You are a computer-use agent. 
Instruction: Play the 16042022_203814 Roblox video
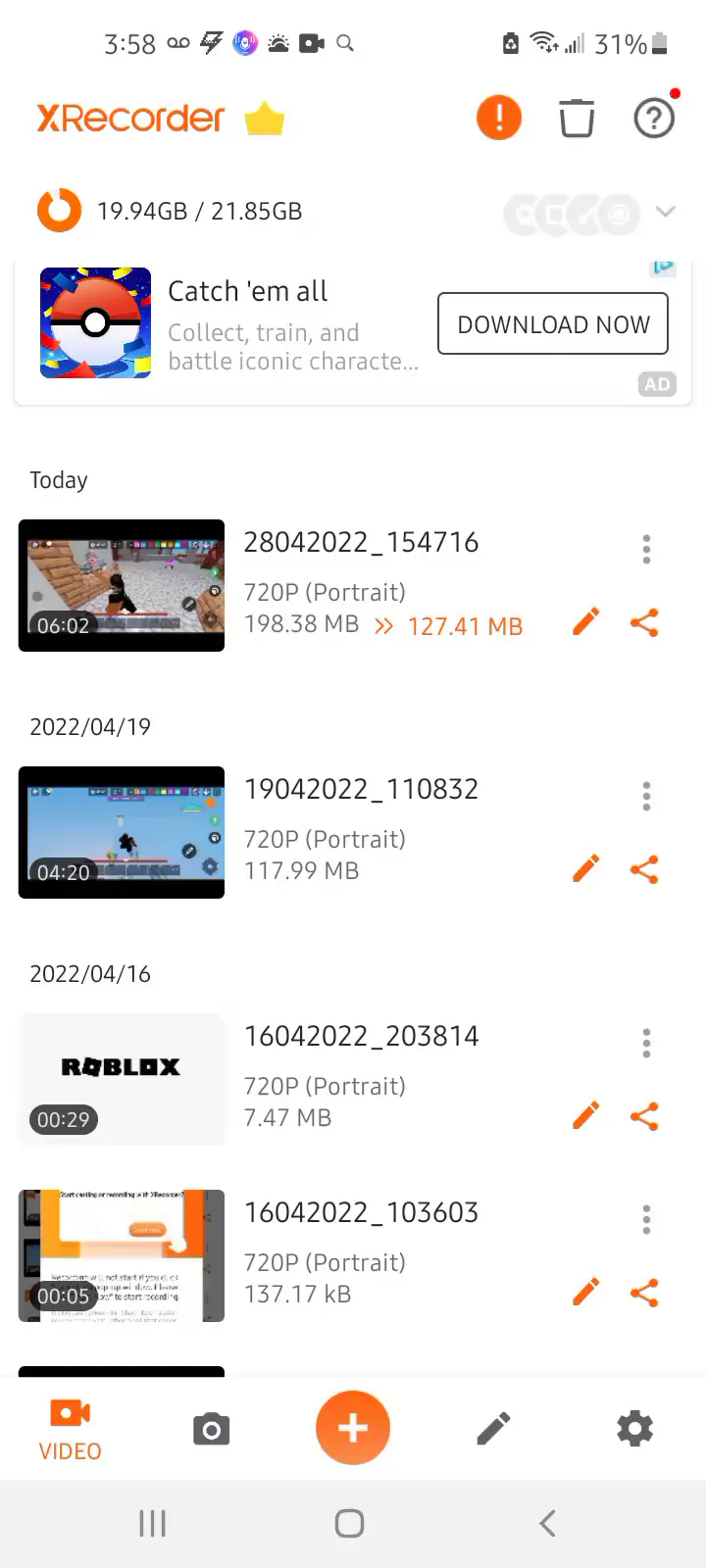[x=122, y=1079]
